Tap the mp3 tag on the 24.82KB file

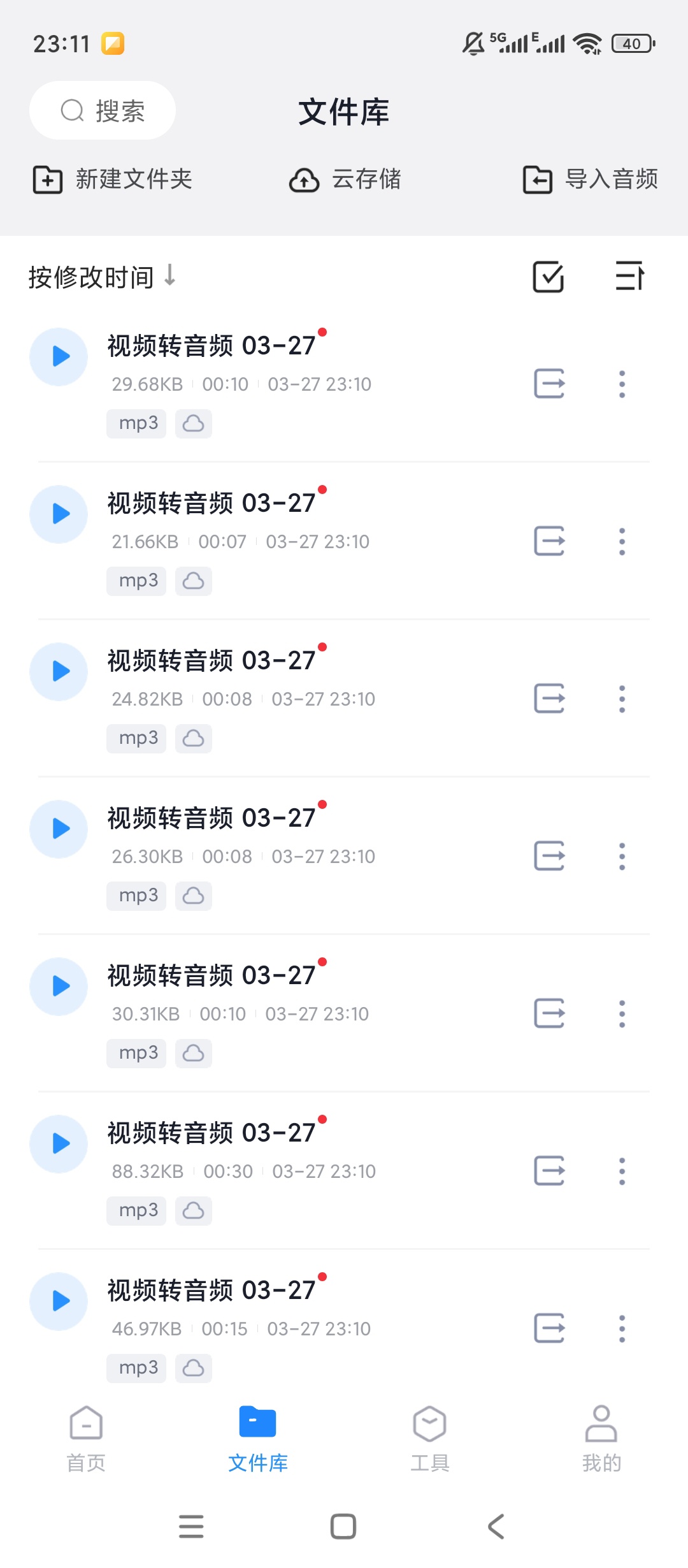point(136,738)
